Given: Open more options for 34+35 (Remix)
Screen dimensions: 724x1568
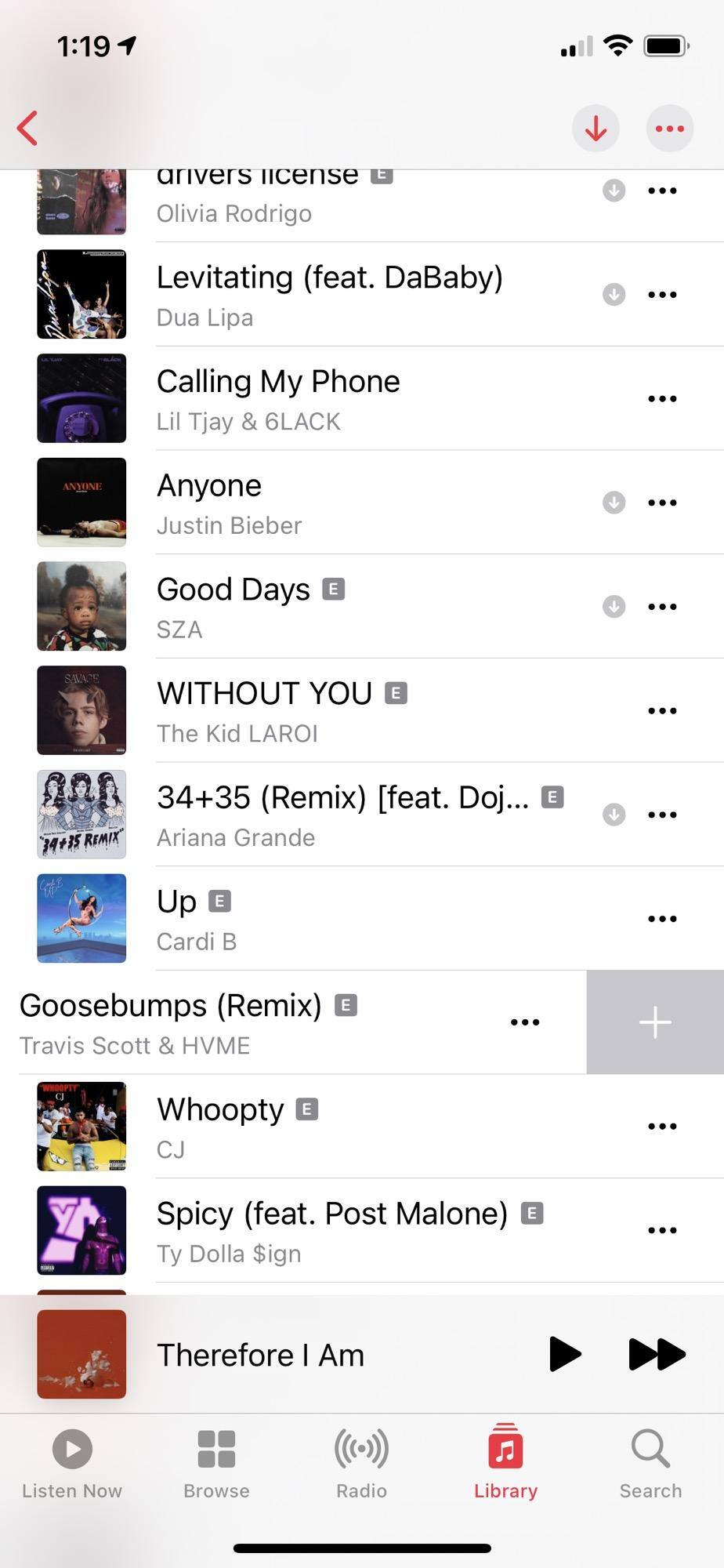Looking at the screenshot, I should (662, 815).
